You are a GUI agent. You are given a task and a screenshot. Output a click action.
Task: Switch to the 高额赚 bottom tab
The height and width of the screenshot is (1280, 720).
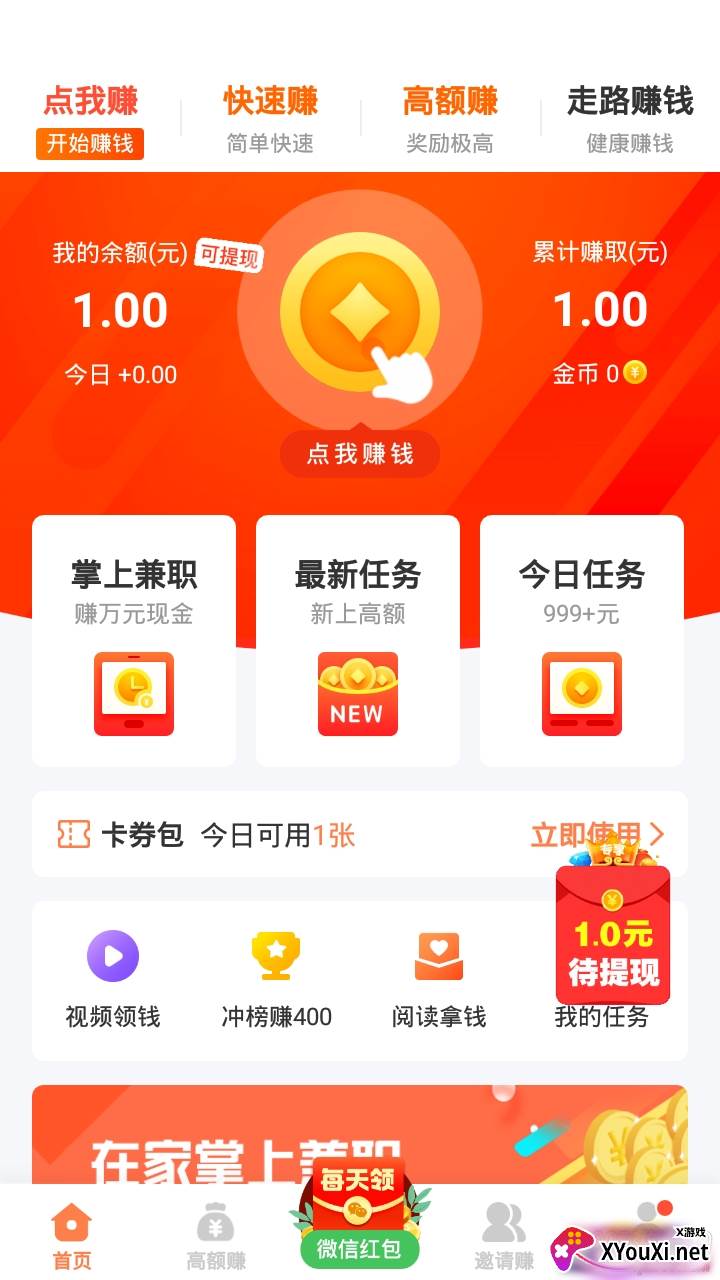click(x=216, y=1235)
